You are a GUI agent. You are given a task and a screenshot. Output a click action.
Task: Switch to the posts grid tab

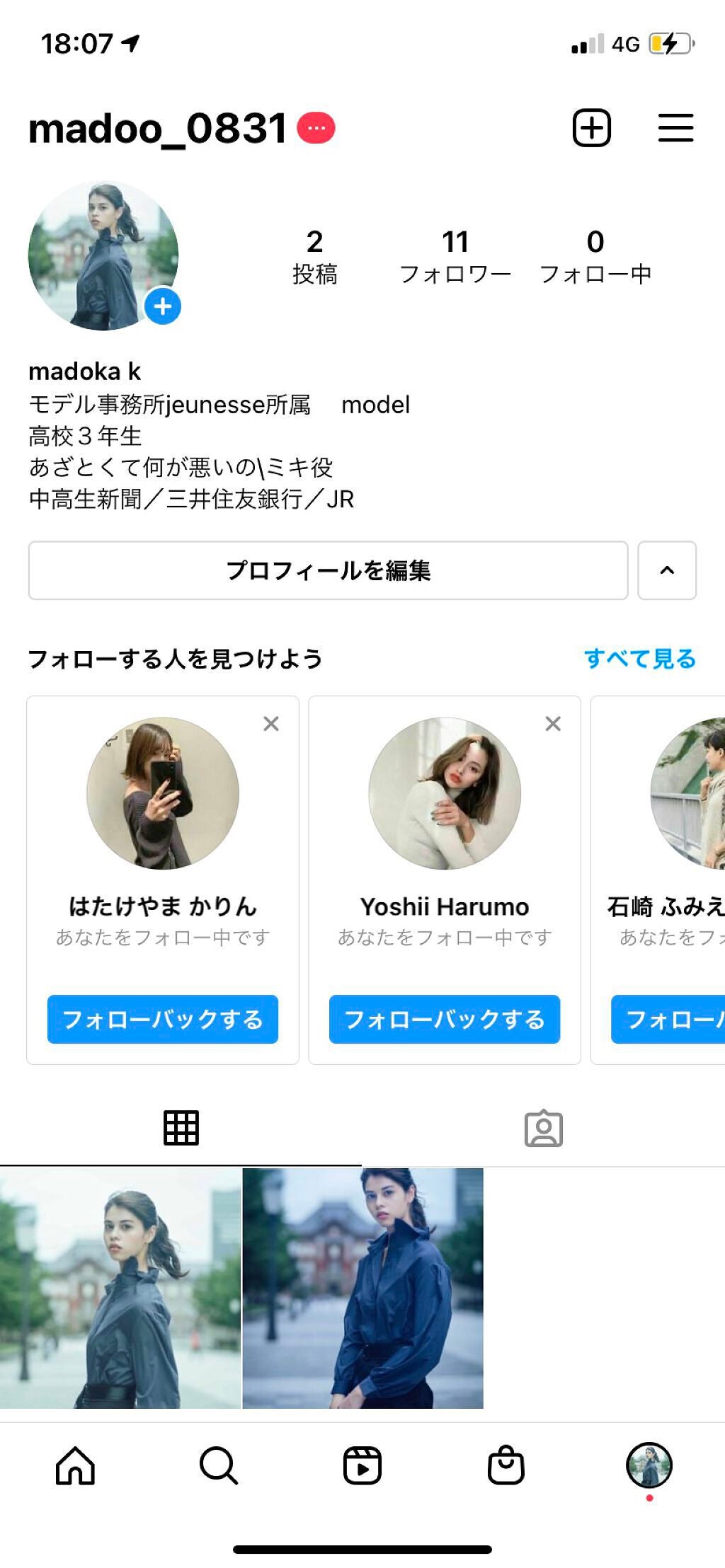181,1128
